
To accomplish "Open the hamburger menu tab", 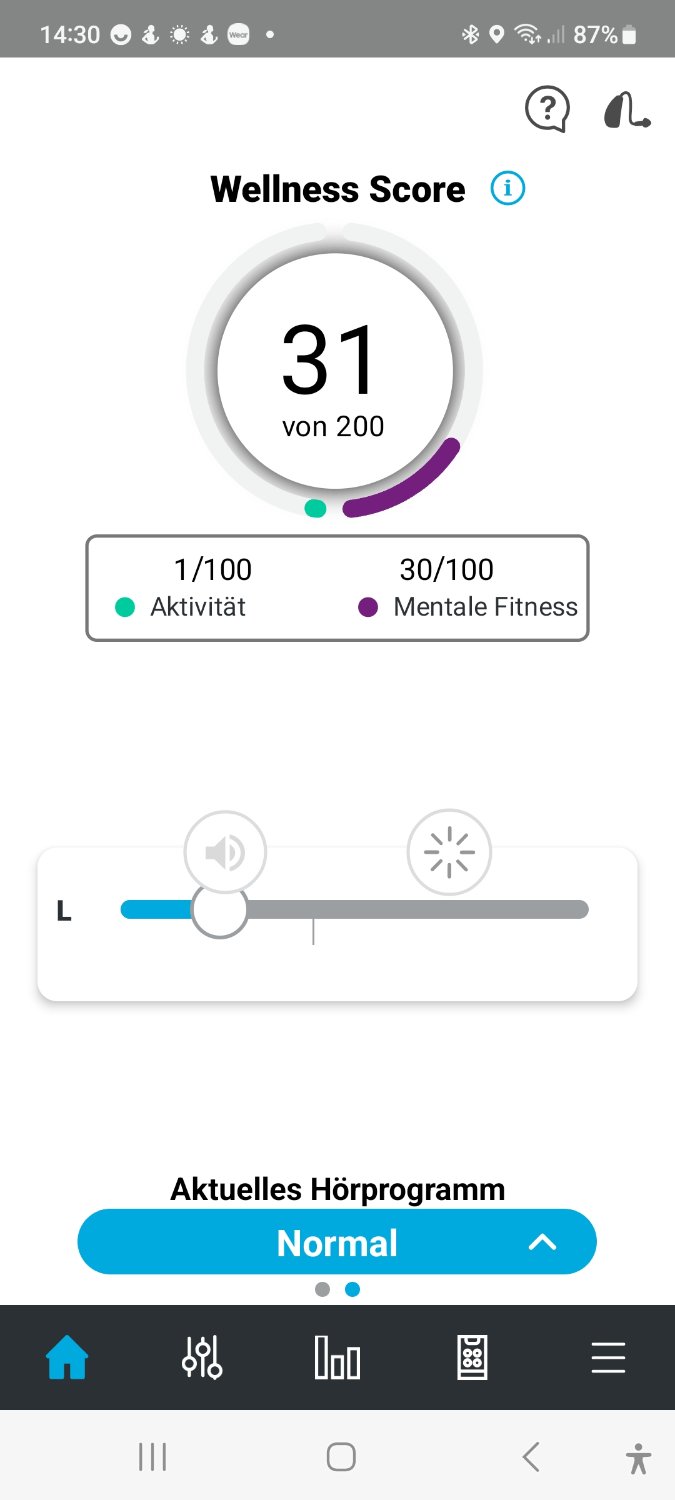I will click(x=608, y=1358).
